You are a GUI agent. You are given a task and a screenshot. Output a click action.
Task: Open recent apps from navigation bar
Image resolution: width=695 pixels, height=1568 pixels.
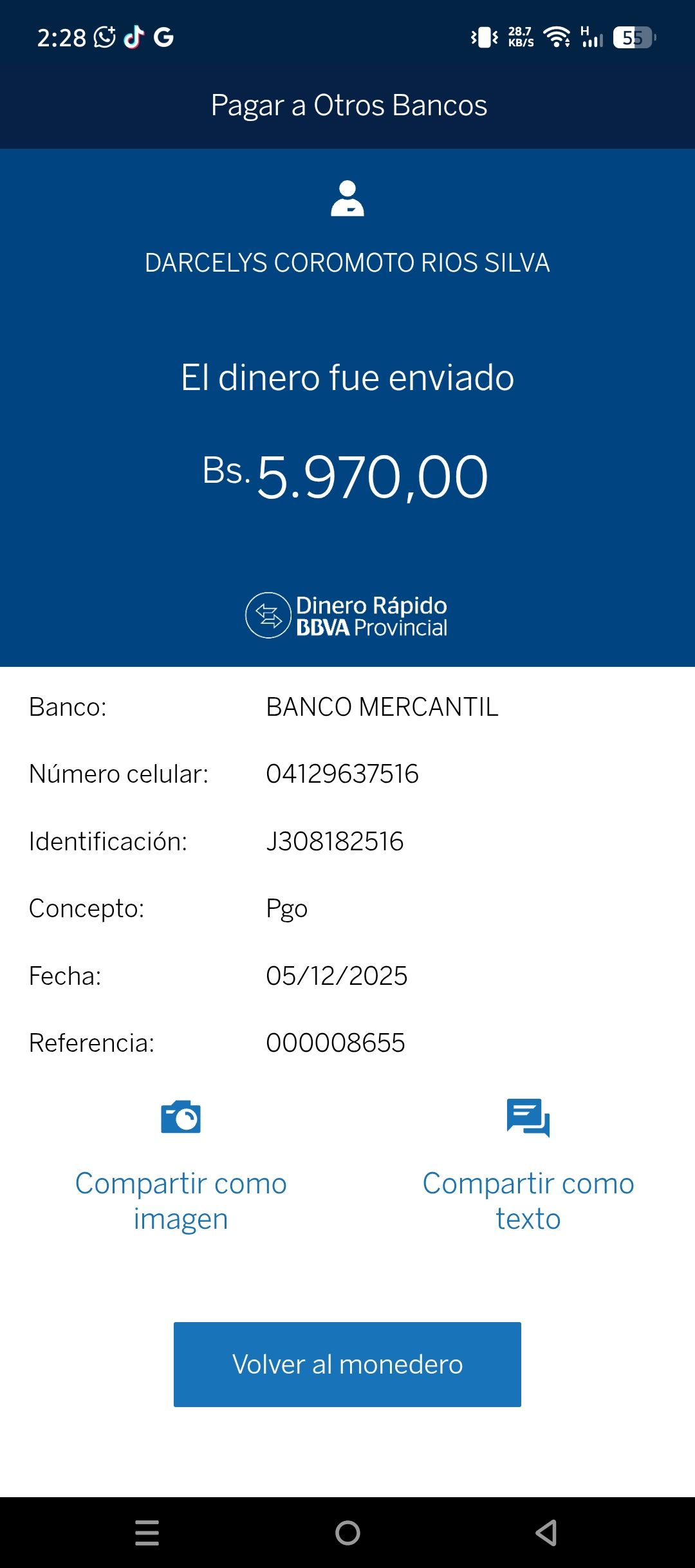147,1533
